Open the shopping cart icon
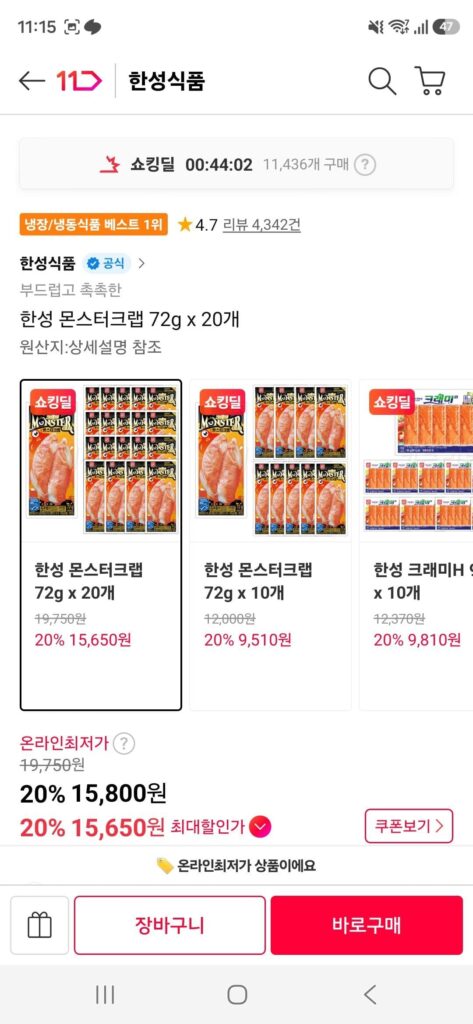This screenshot has width=473, height=1024. [x=430, y=81]
